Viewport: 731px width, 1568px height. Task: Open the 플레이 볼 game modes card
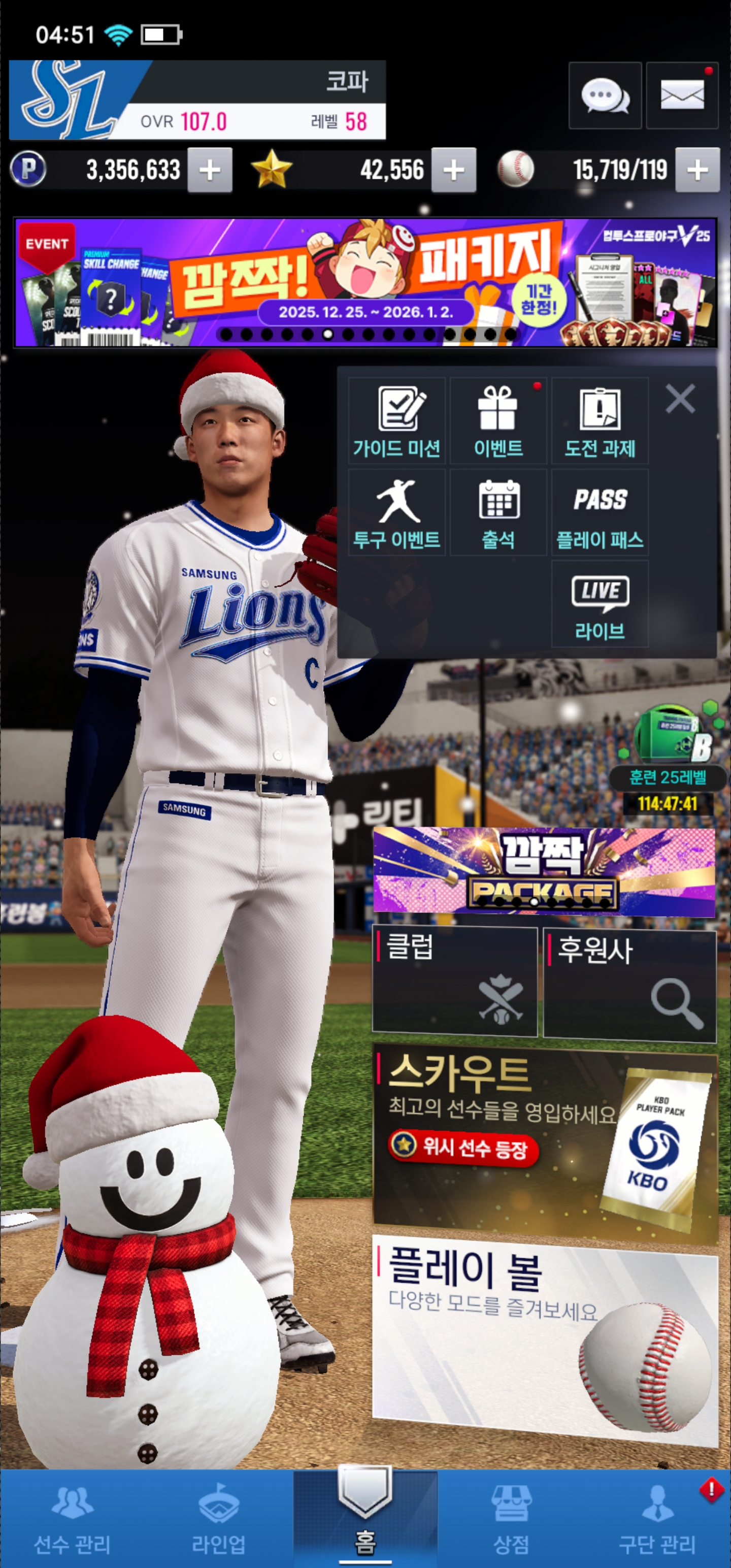(x=544, y=1339)
